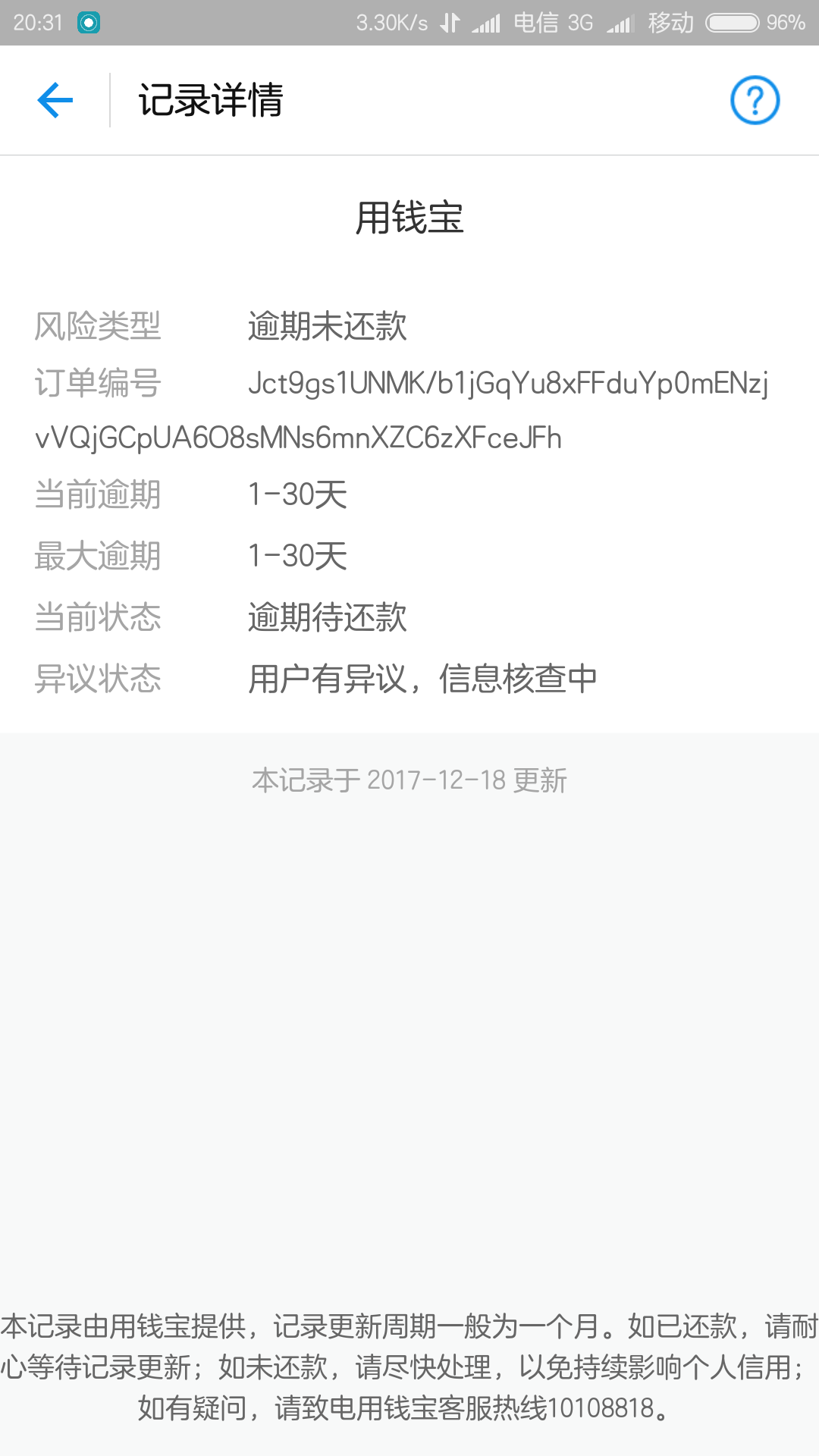
Task: Tap the teal notification icon in status bar
Action: (89, 22)
